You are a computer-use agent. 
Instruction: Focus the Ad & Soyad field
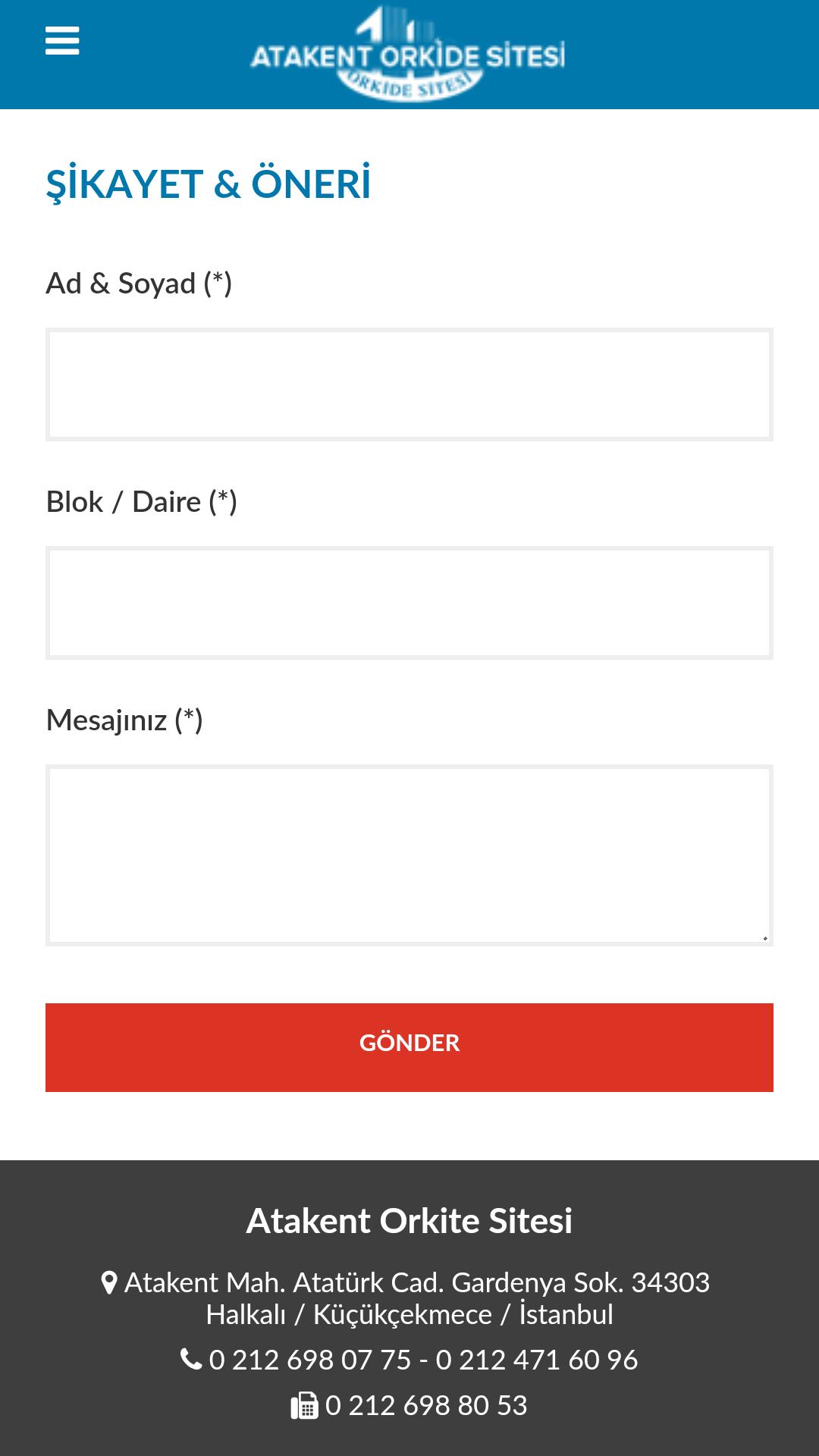[x=409, y=384]
